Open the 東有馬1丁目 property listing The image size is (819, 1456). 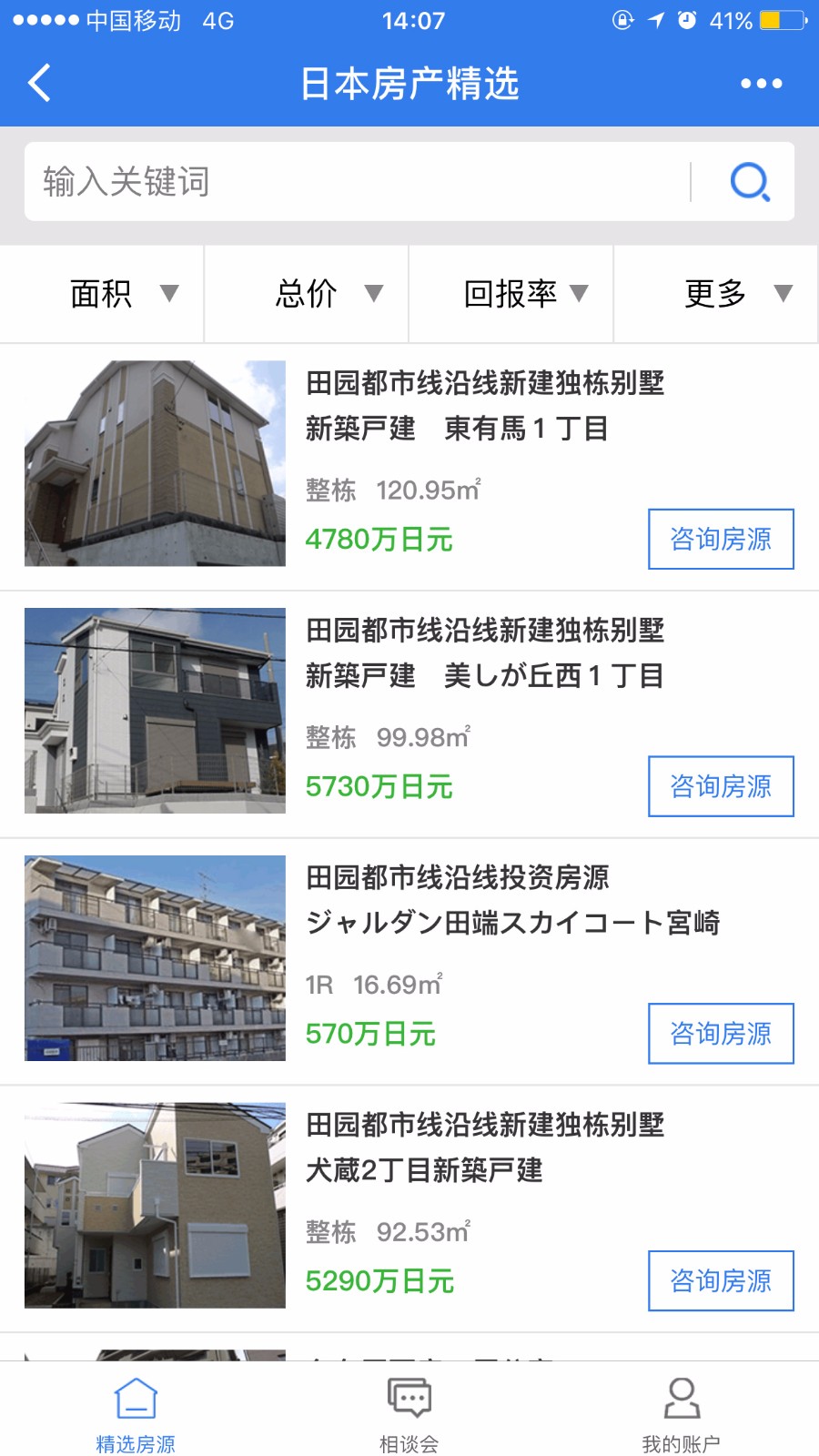point(409,467)
